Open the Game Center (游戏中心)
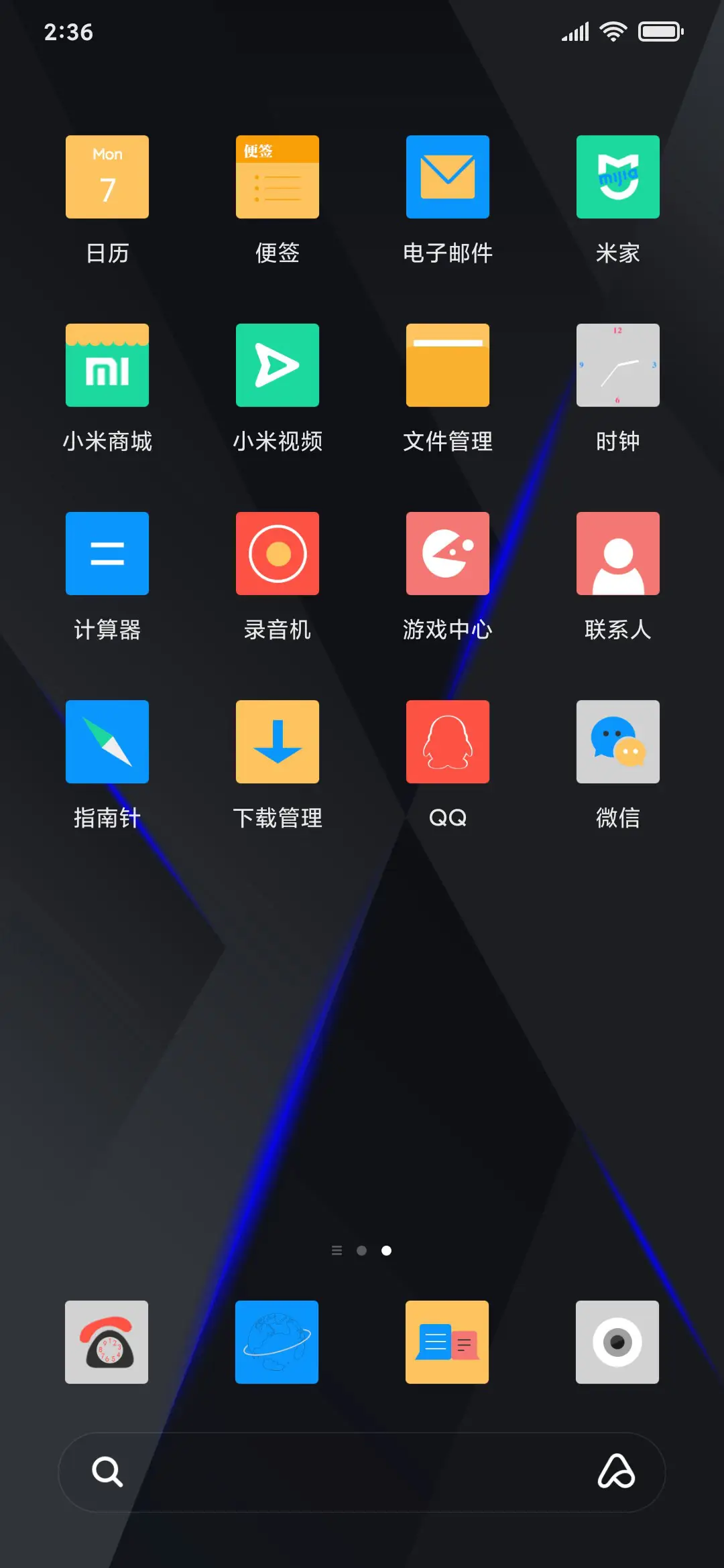The height and width of the screenshot is (1568, 724). click(x=447, y=553)
